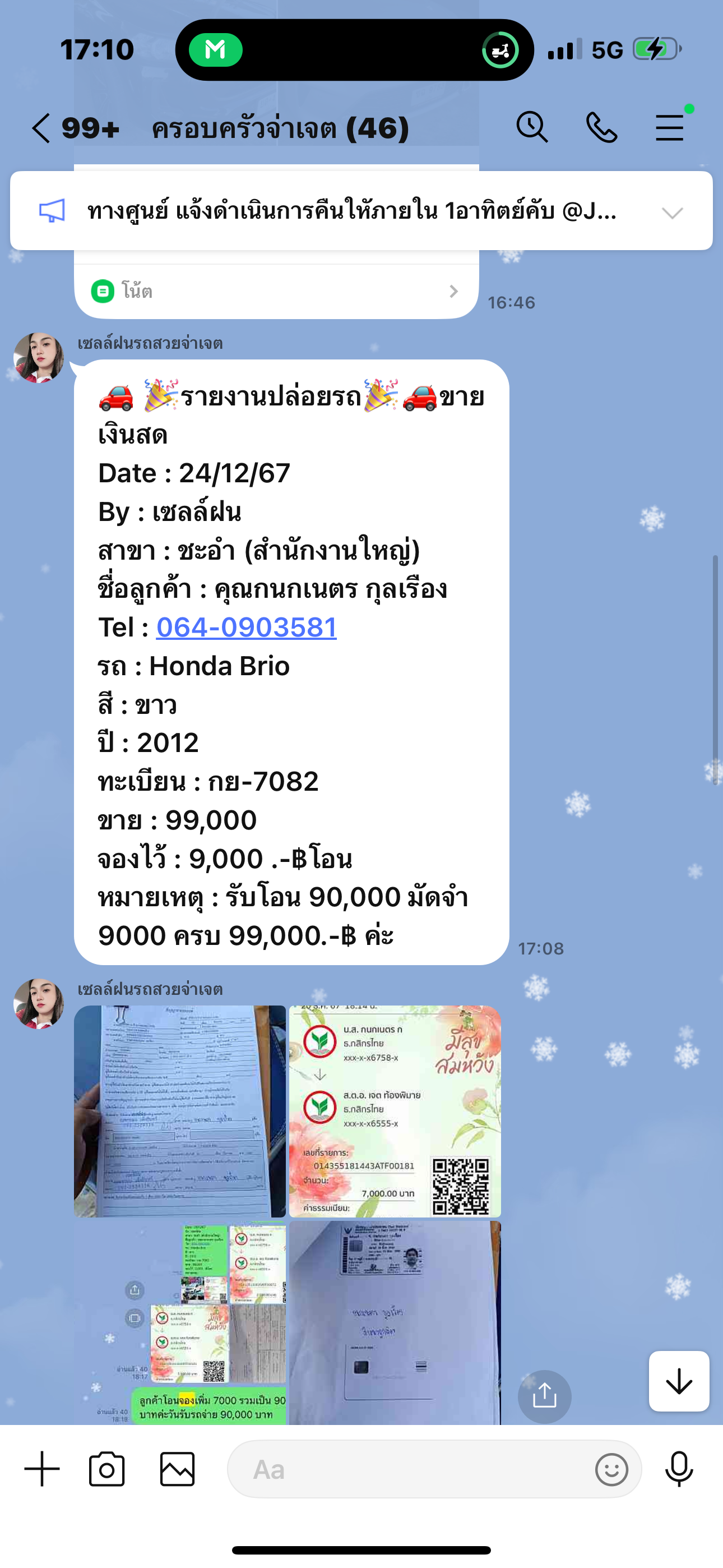The image size is (723, 1568).
Task: Record a voice message with microphone
Action: click(x=679, y=1469)
